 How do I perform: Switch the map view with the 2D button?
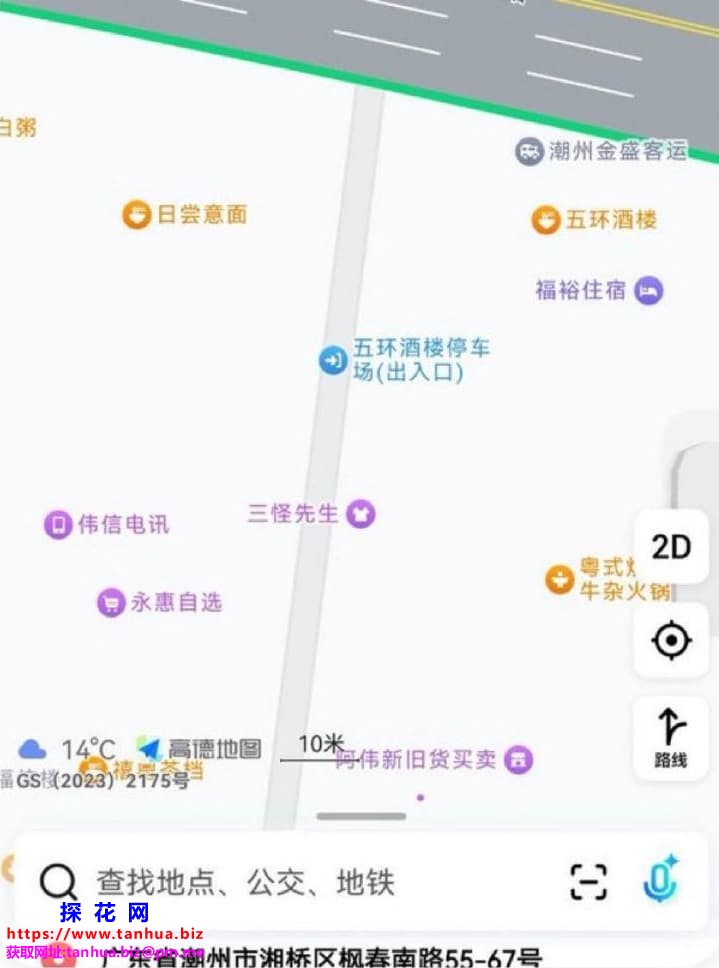[671, 547]
